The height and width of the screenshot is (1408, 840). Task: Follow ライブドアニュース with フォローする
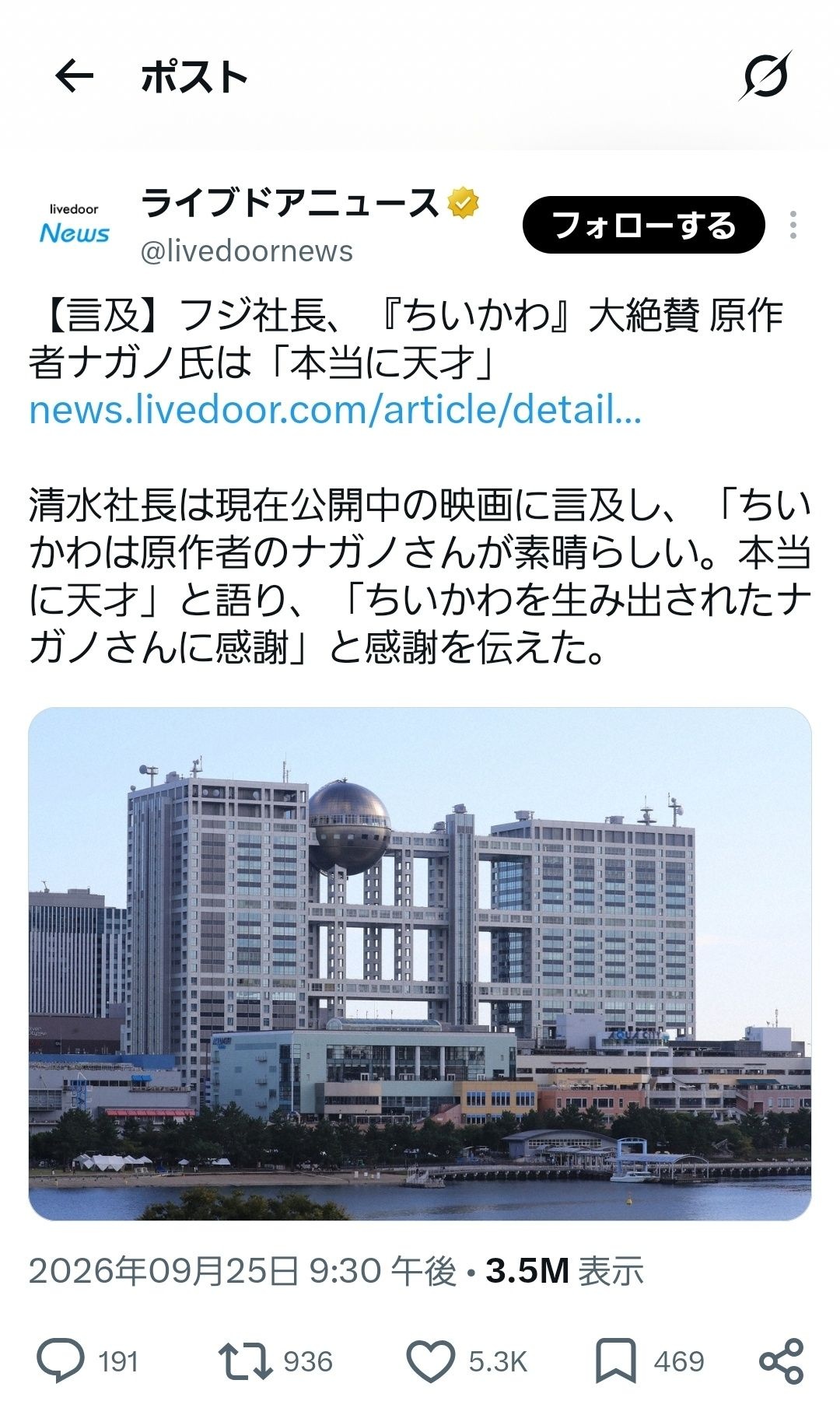click(643, 225)
